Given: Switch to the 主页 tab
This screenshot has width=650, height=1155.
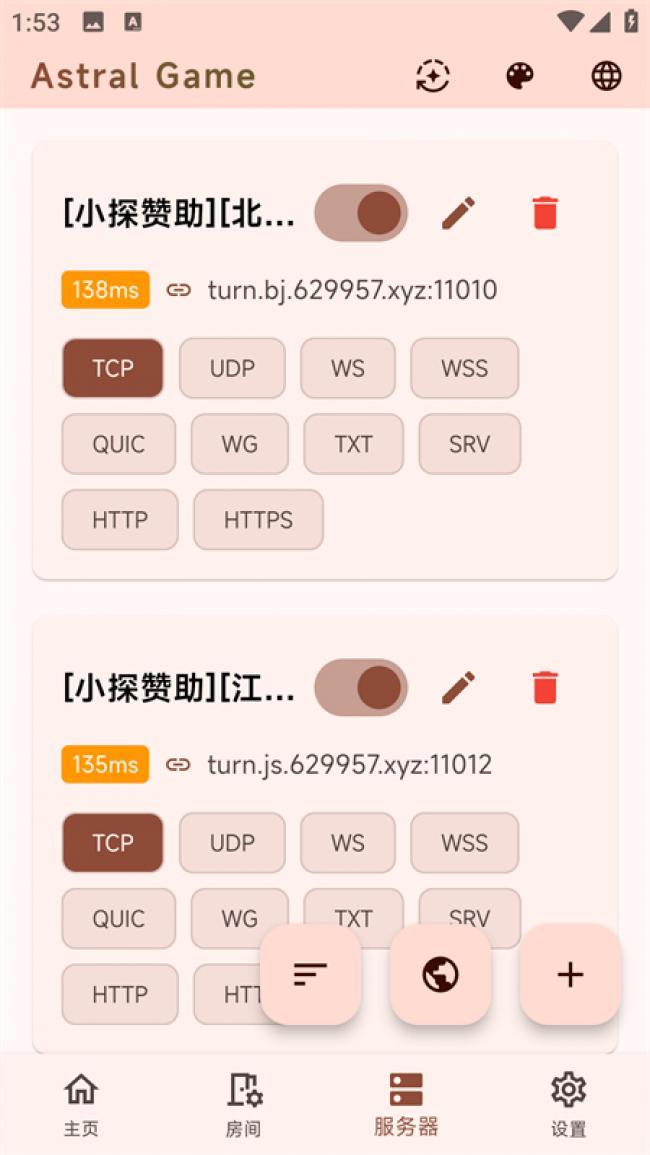Looking at the screenshot, I should coord(81,1104).
